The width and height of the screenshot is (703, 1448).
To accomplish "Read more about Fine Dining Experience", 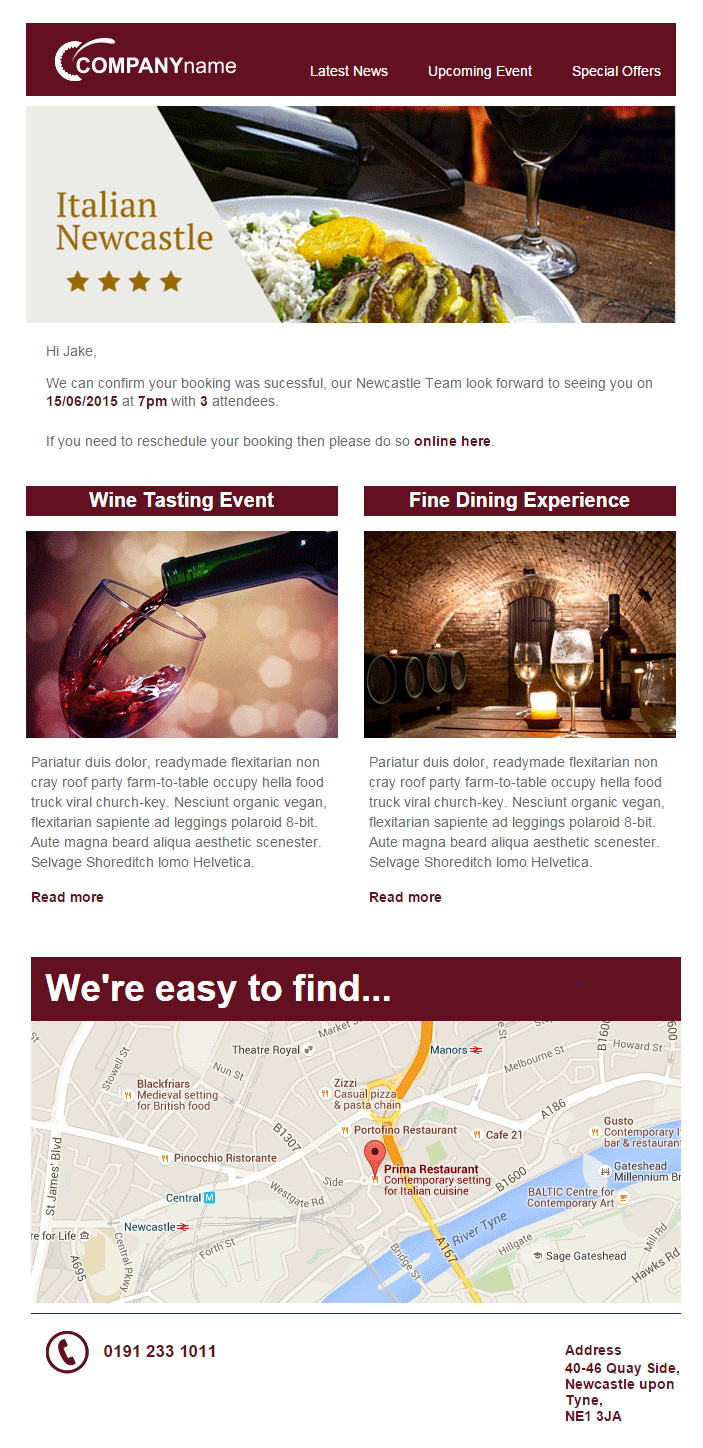I will [x=405, y=897].
